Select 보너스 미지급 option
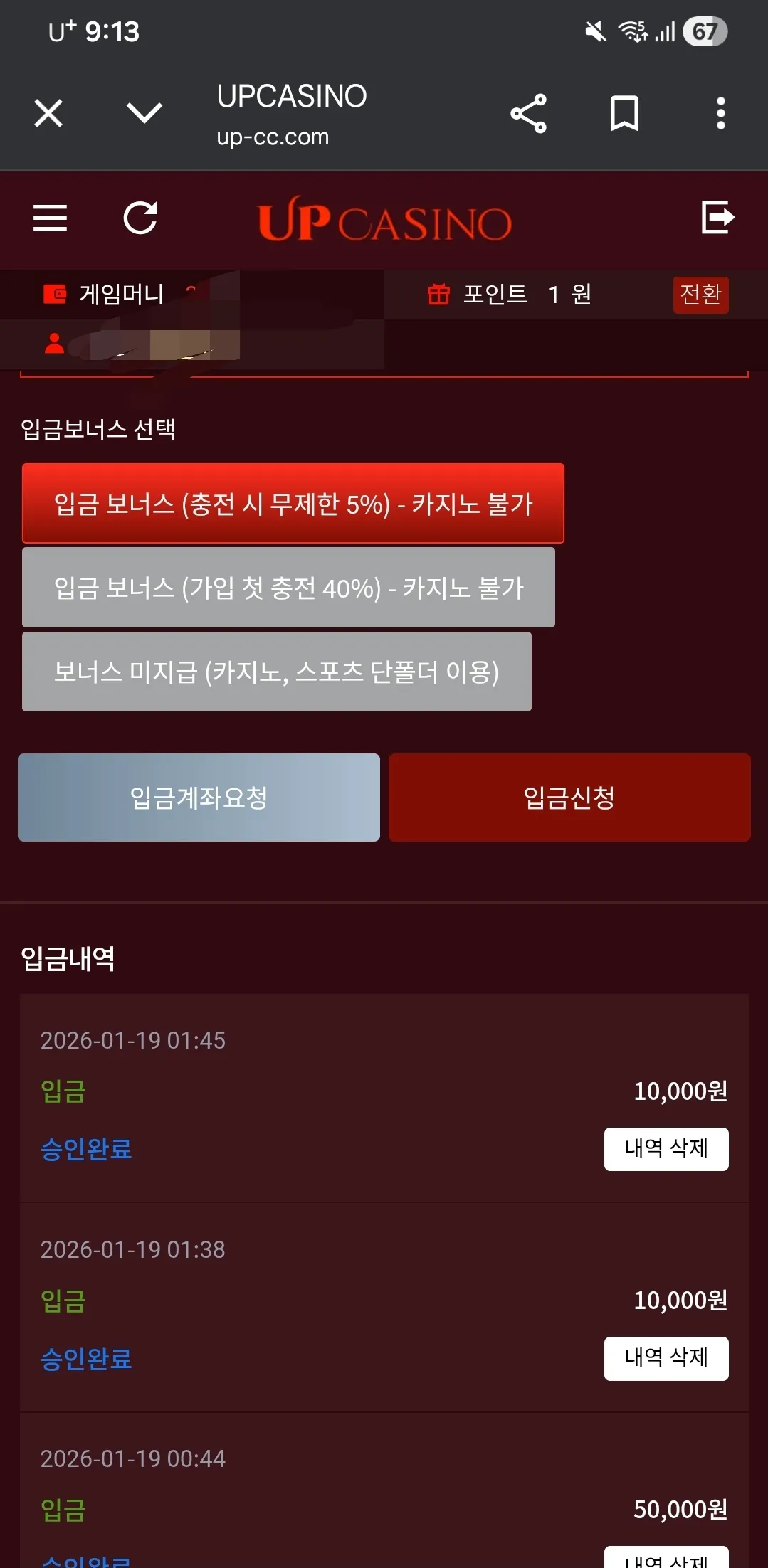Image resolution: width=768 pixels, height=1568 pixels. pos(277,672)
